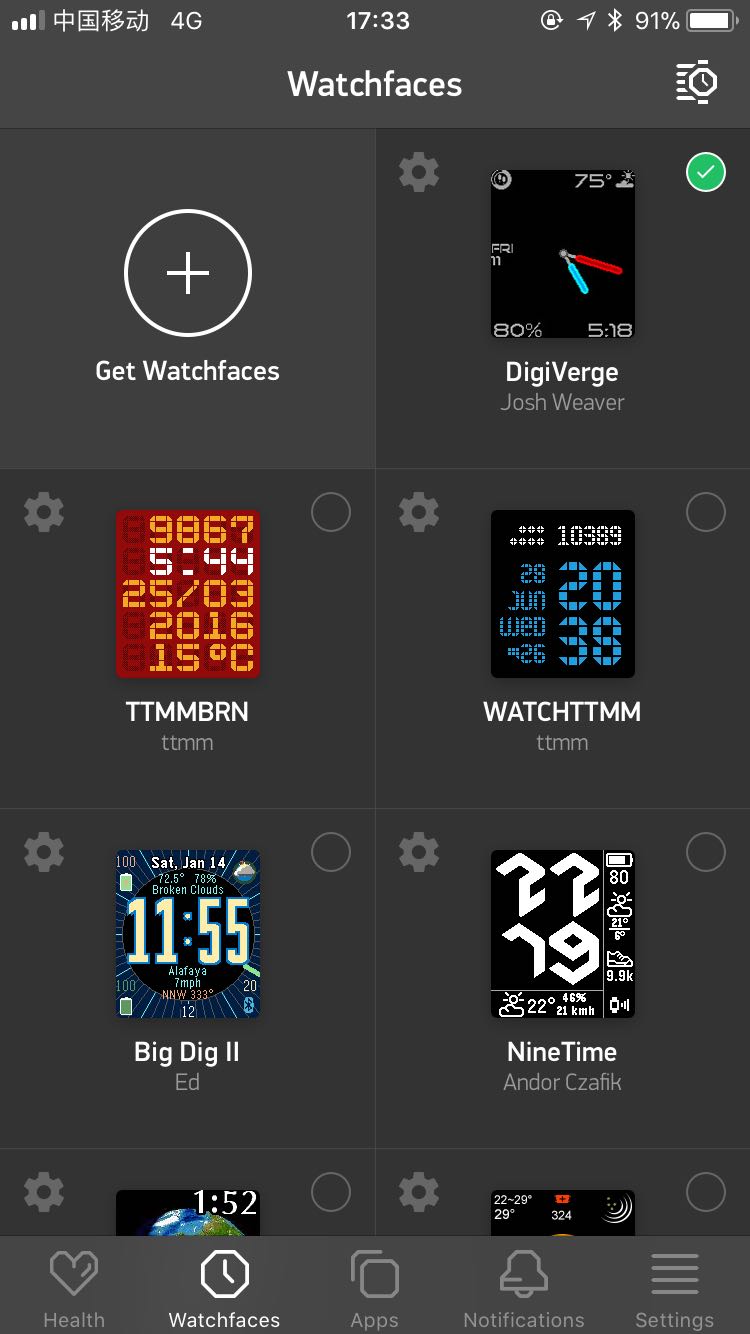The image size is (750, 1334).
Task: Open settings gear for DigiVerge watchface
Action: tap(419, 173)
